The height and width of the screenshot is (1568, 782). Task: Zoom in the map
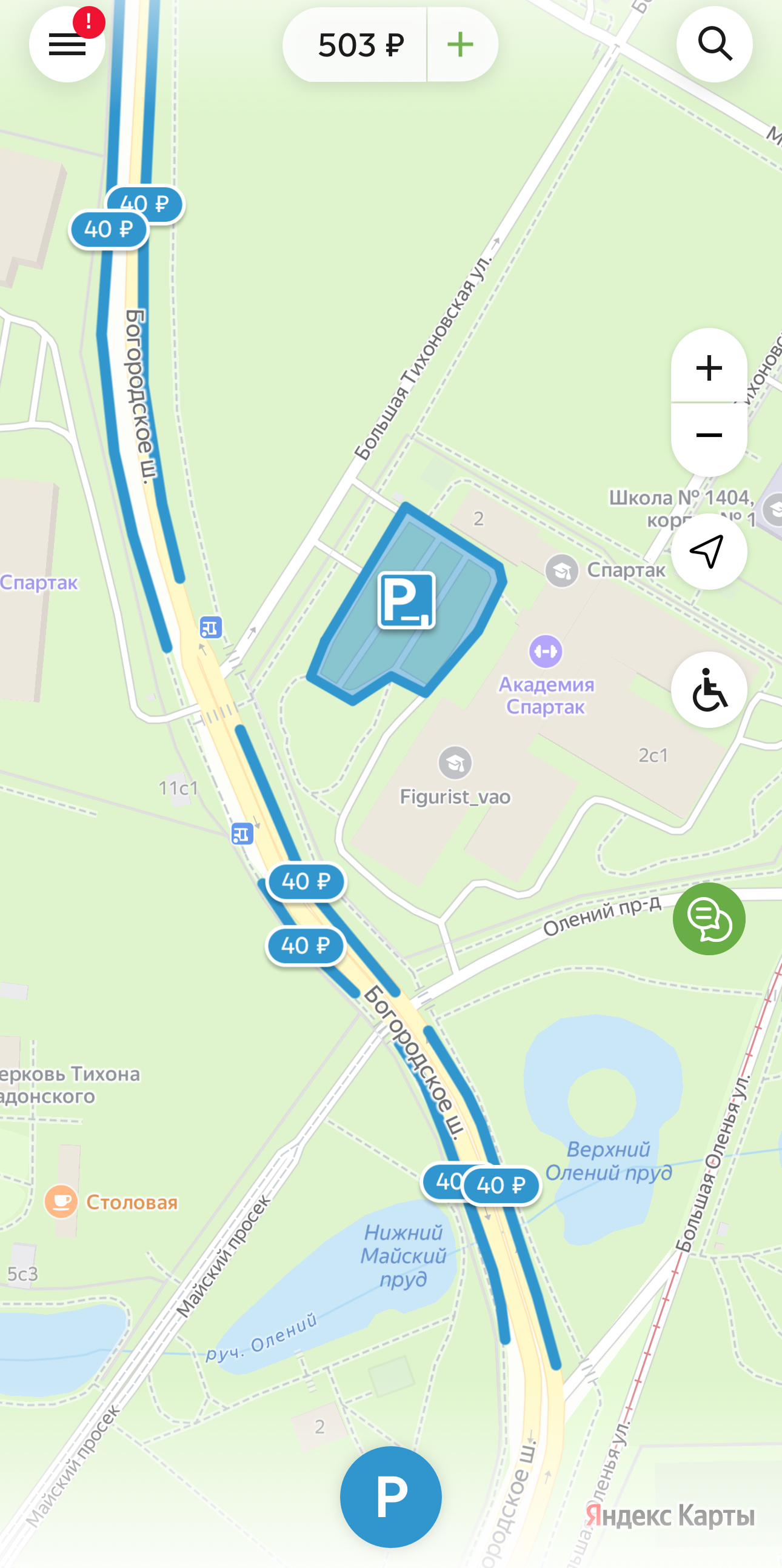[709, 368]
